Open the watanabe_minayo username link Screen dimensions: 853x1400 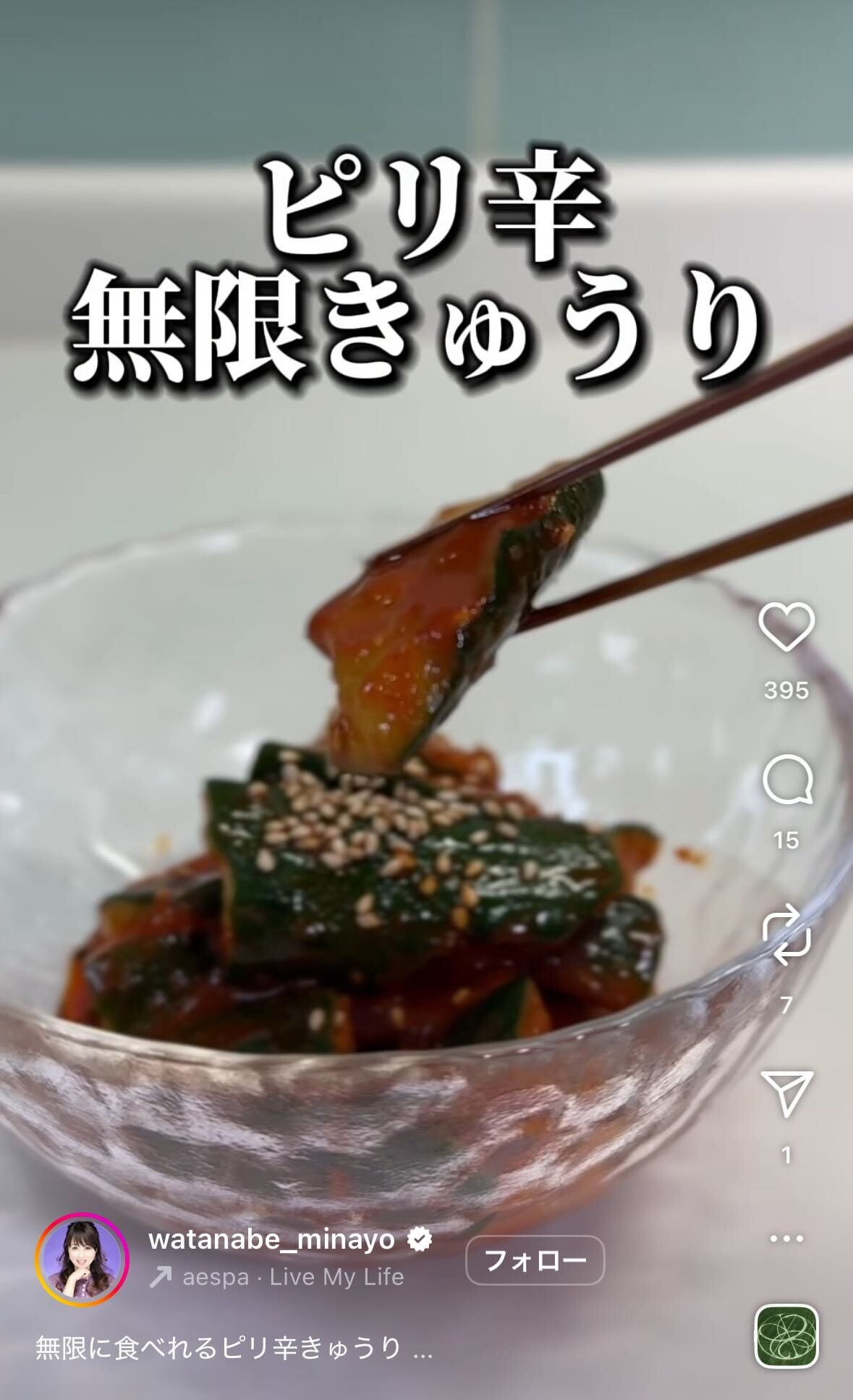(x=272, y=1239)
